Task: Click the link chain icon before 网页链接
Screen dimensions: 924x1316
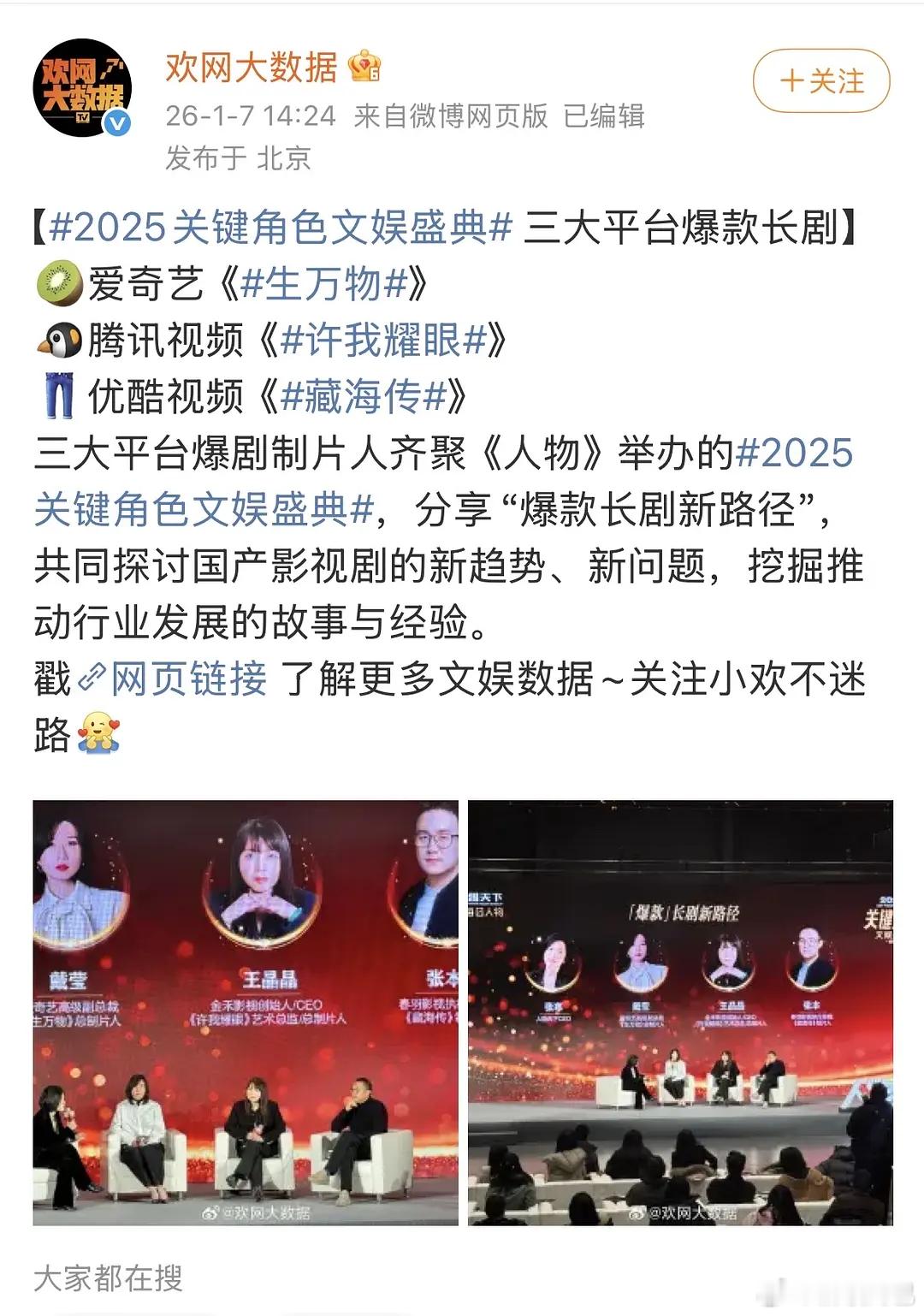Action: click(90, 676)
